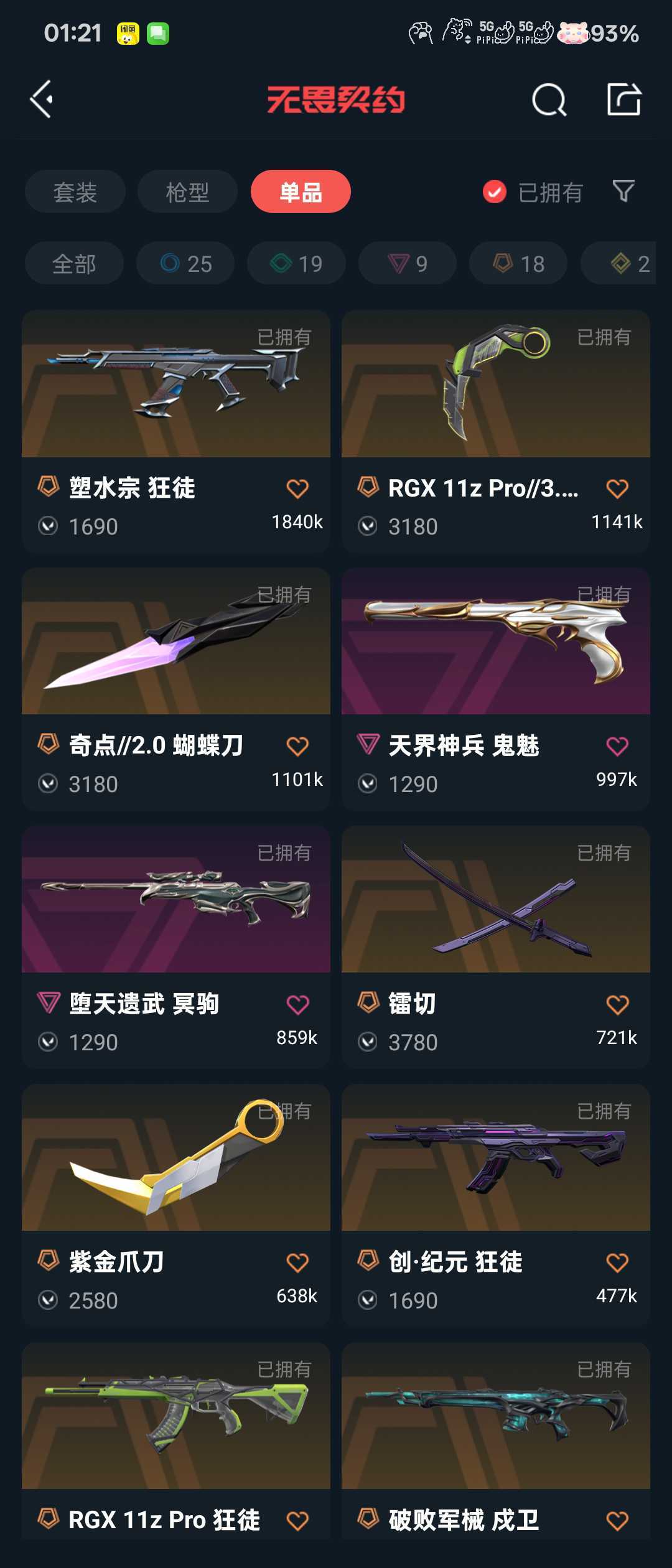The width and height of the screenshot is (672, 1568).
Task: Favorite 塑水宗 狂徒 with its heart icon
Action: [x=298, y=488]
